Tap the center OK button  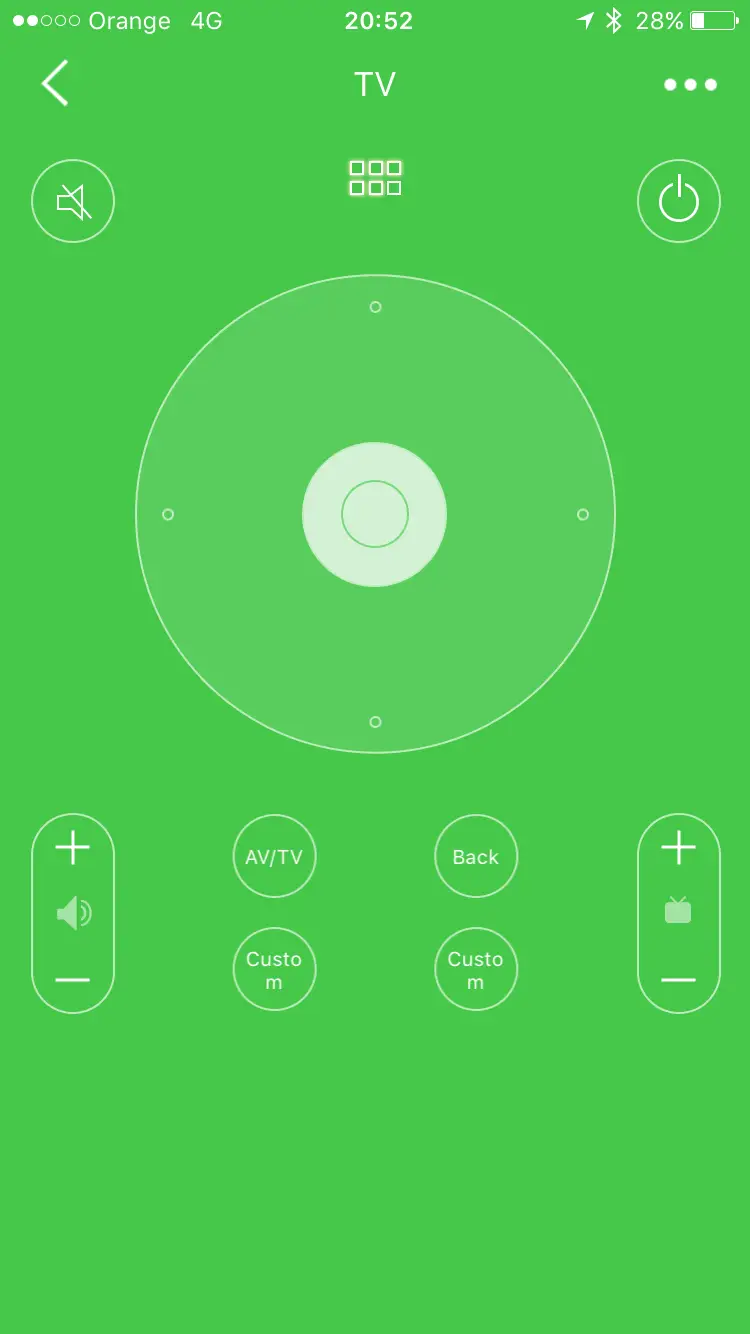tap(375, 514)
